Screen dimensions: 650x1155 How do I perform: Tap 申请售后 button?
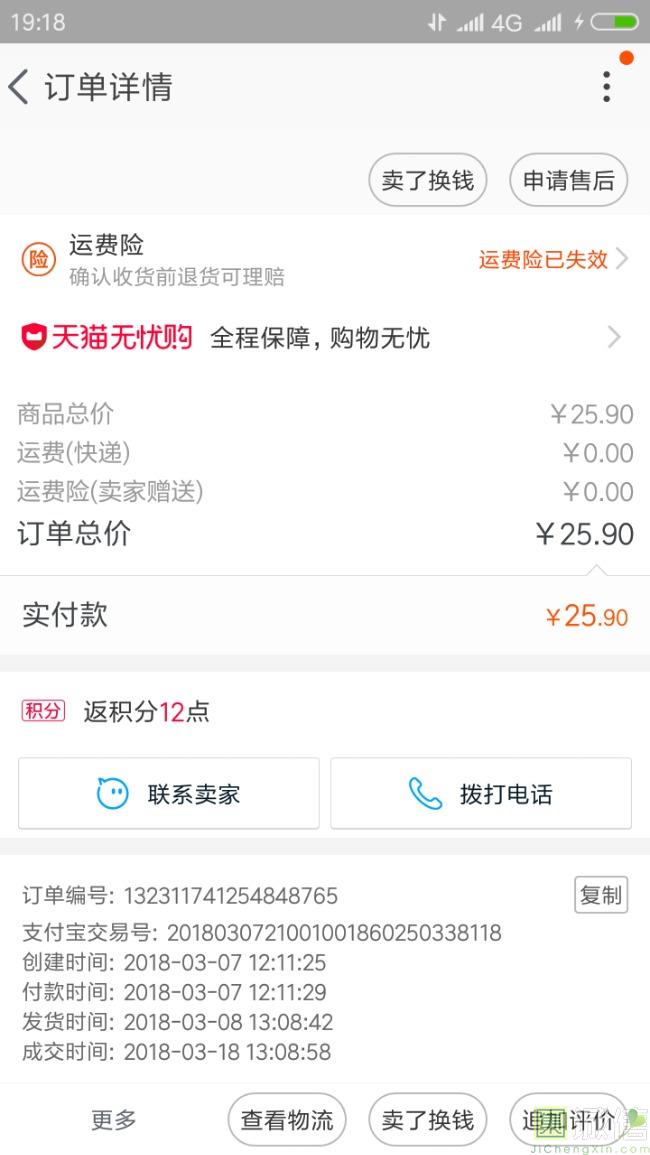pyautogui.click(x=568, y=180)
